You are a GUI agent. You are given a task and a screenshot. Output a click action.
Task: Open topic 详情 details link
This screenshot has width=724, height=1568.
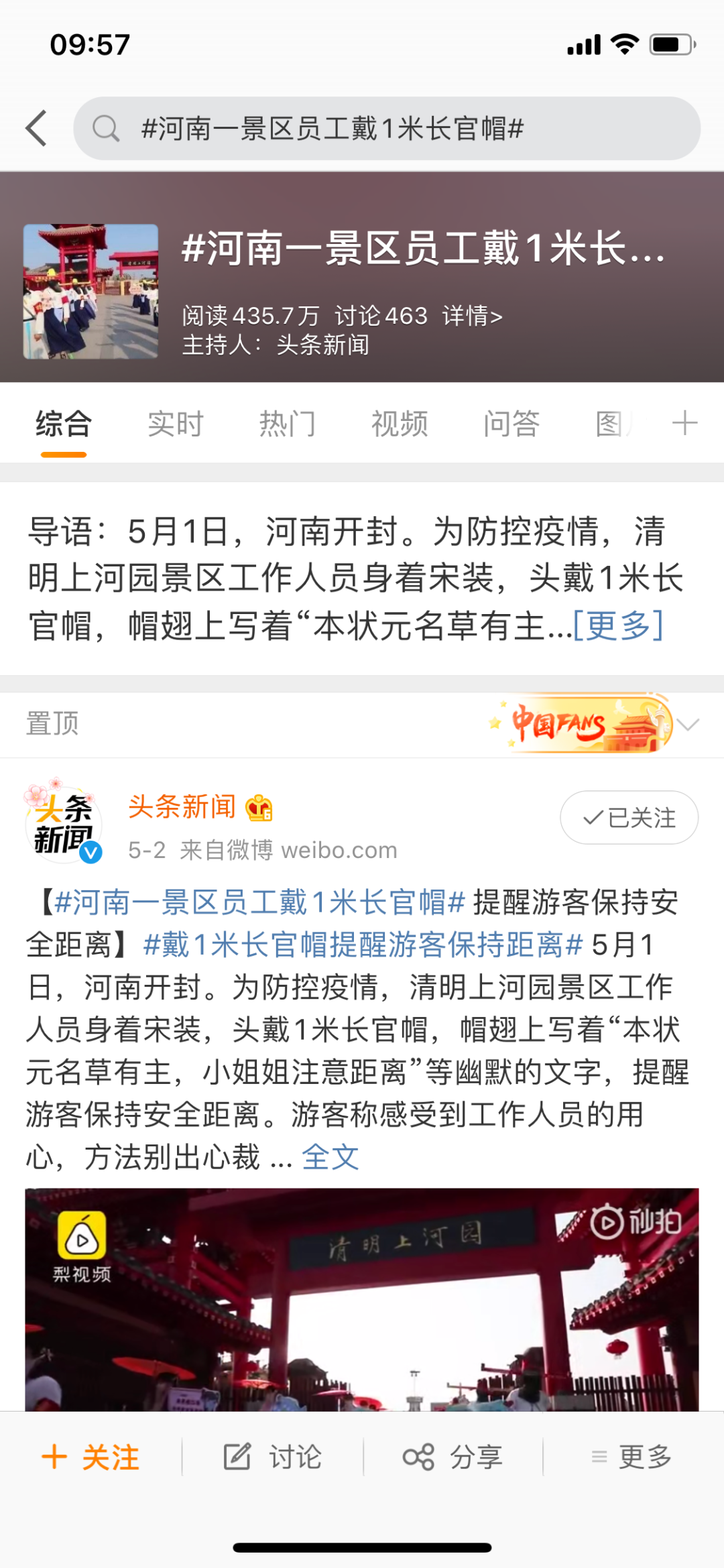472,316
